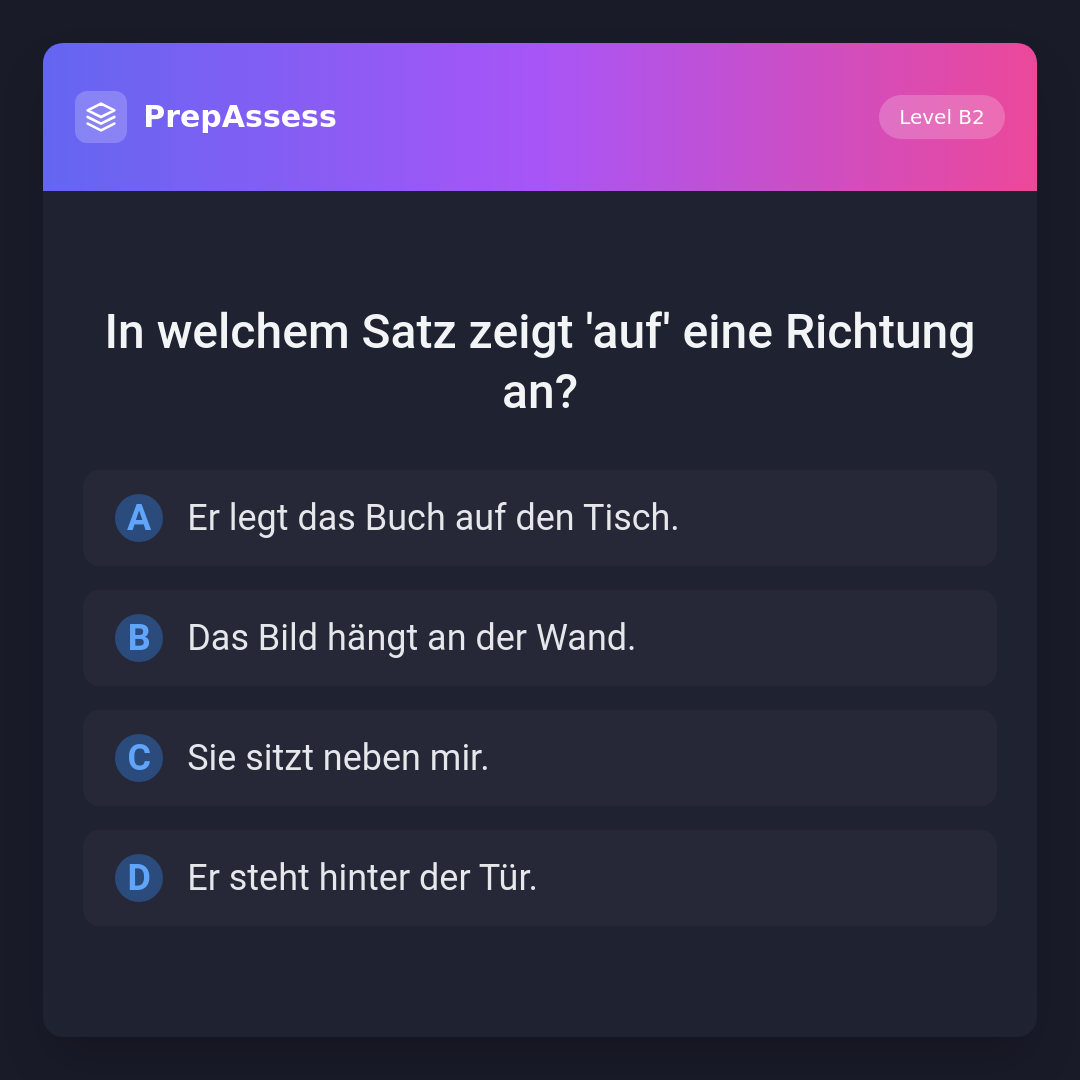Pick answer C 'Sie sitzt neben mir.'
Image resolution: width=1080 pixels, height=1080 pixels.
pos(539,758)
